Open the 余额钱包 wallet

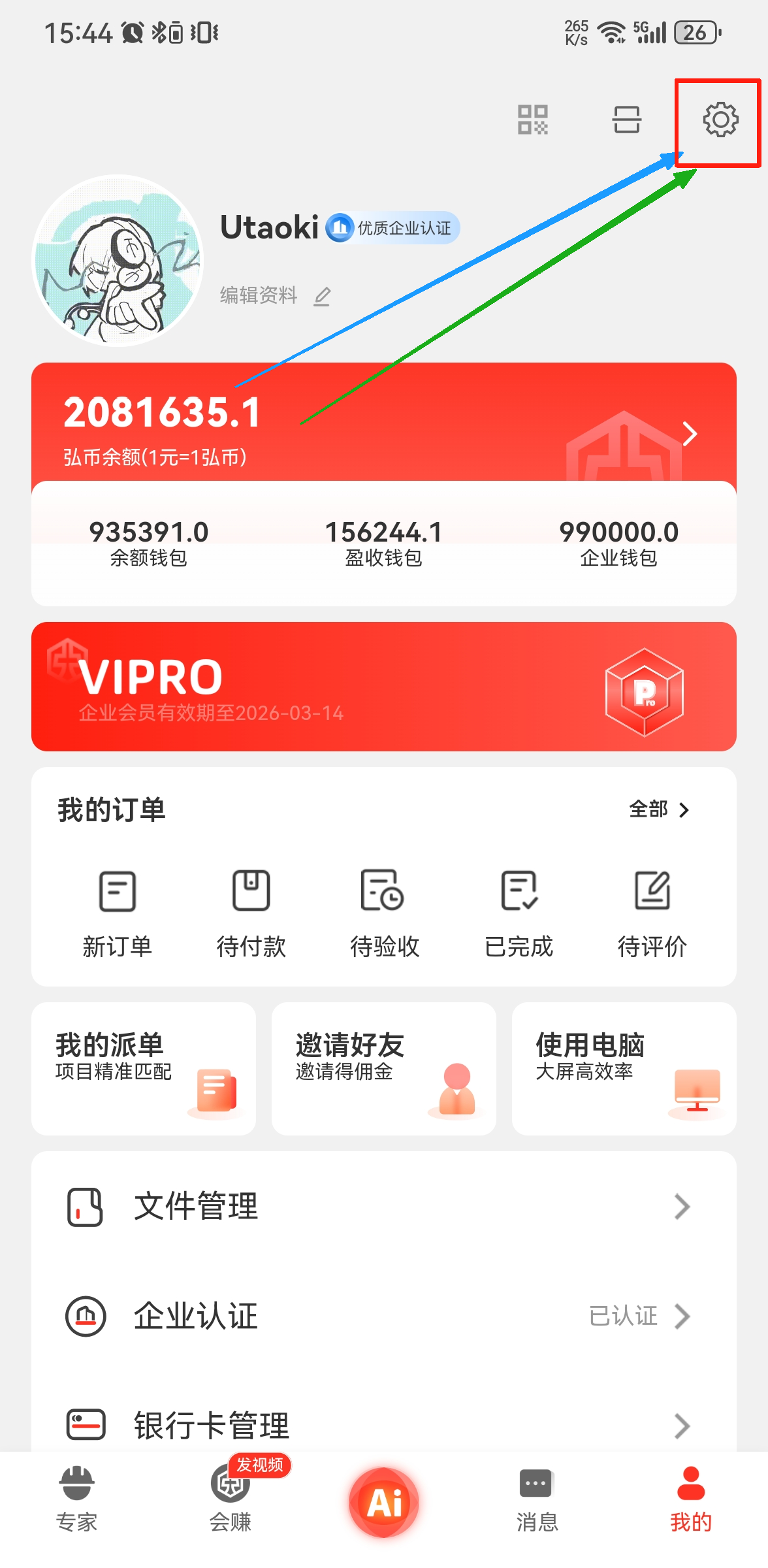pyautogui.click(x=149, y=544)
